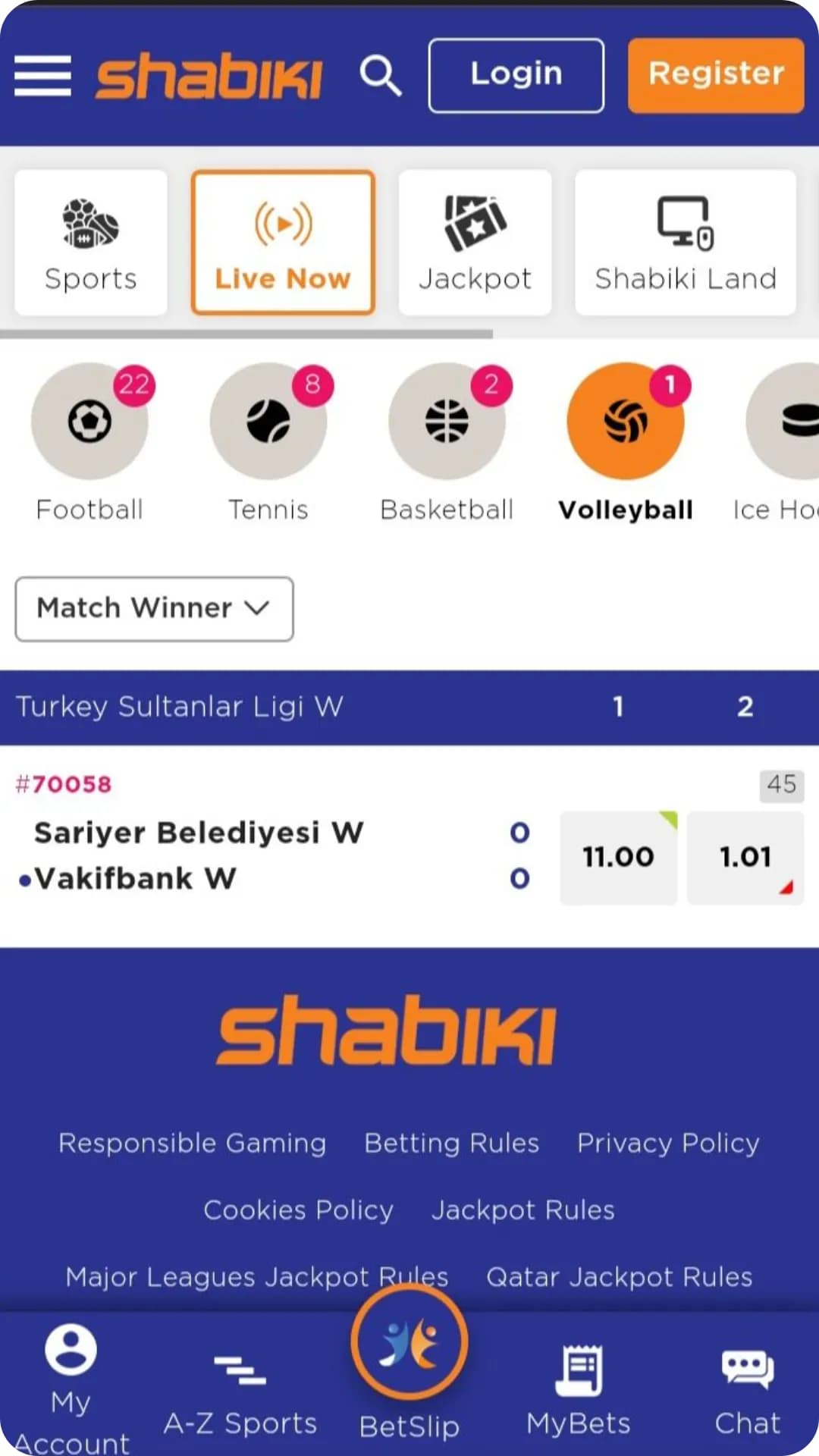Click the Login button
Screen dimensions: 819x1456
516,75
